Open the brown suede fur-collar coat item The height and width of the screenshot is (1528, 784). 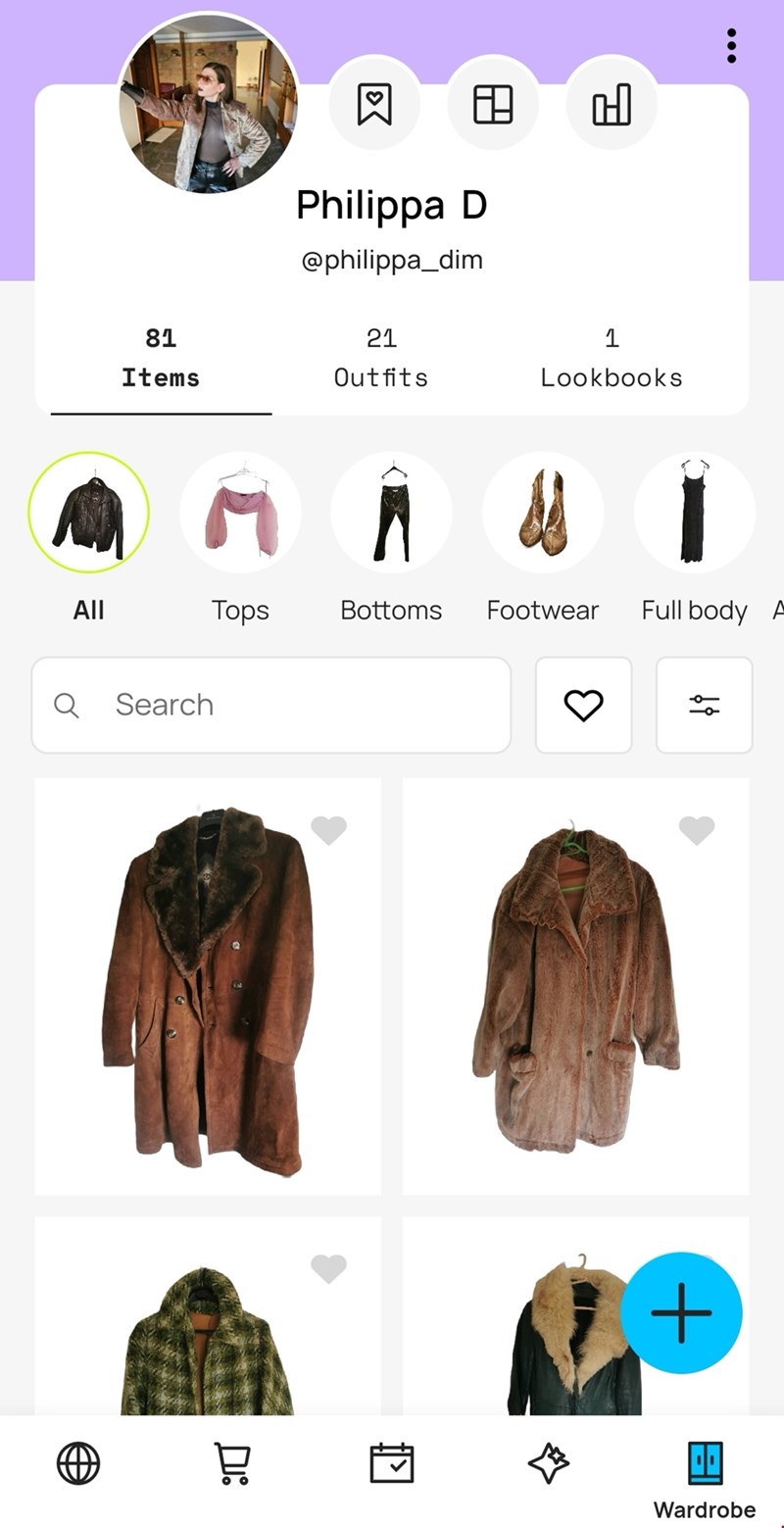[208, 990]
